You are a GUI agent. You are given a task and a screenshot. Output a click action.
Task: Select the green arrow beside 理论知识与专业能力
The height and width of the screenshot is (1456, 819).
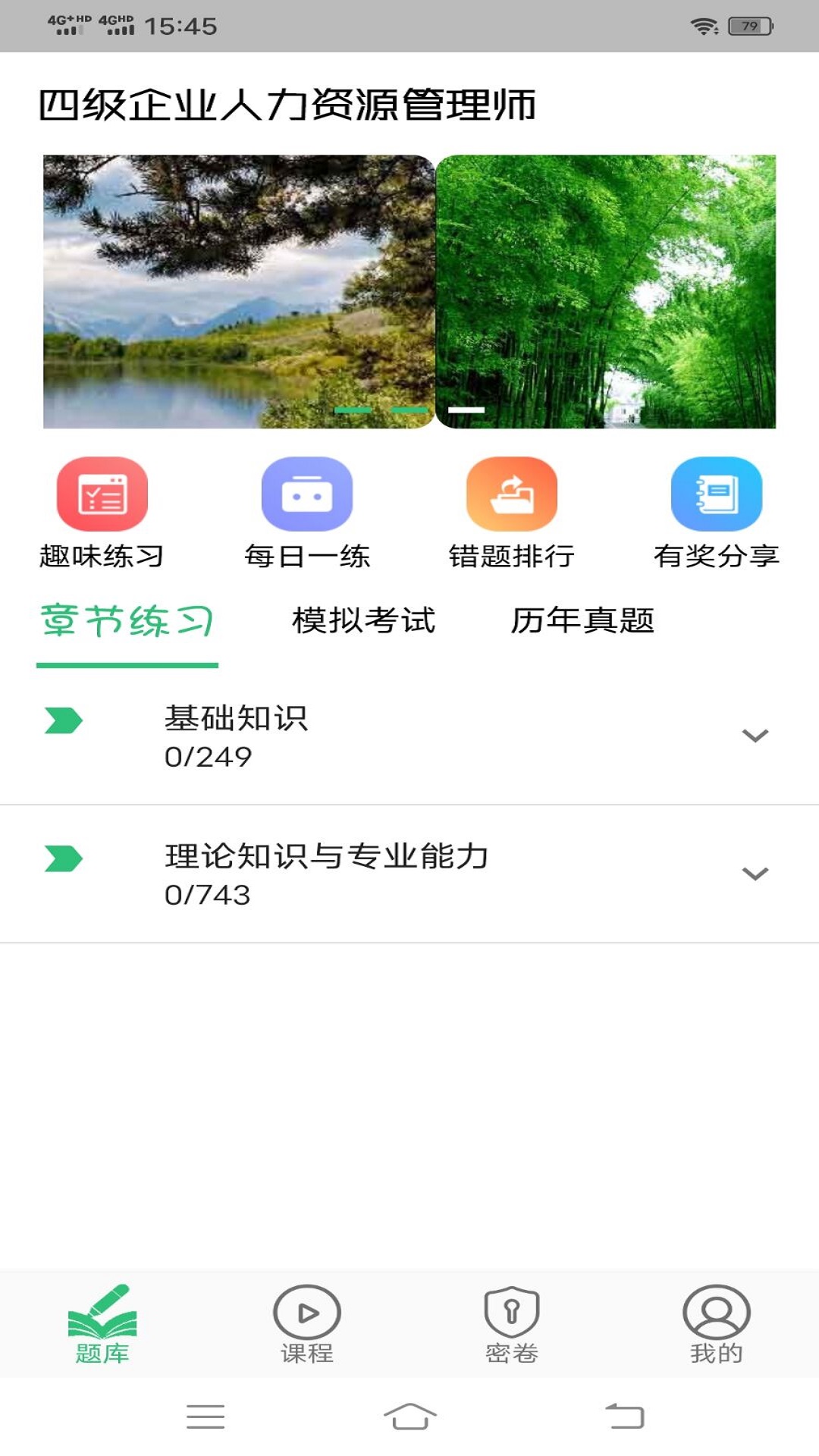pyautogui.click(x=63, y=858)
